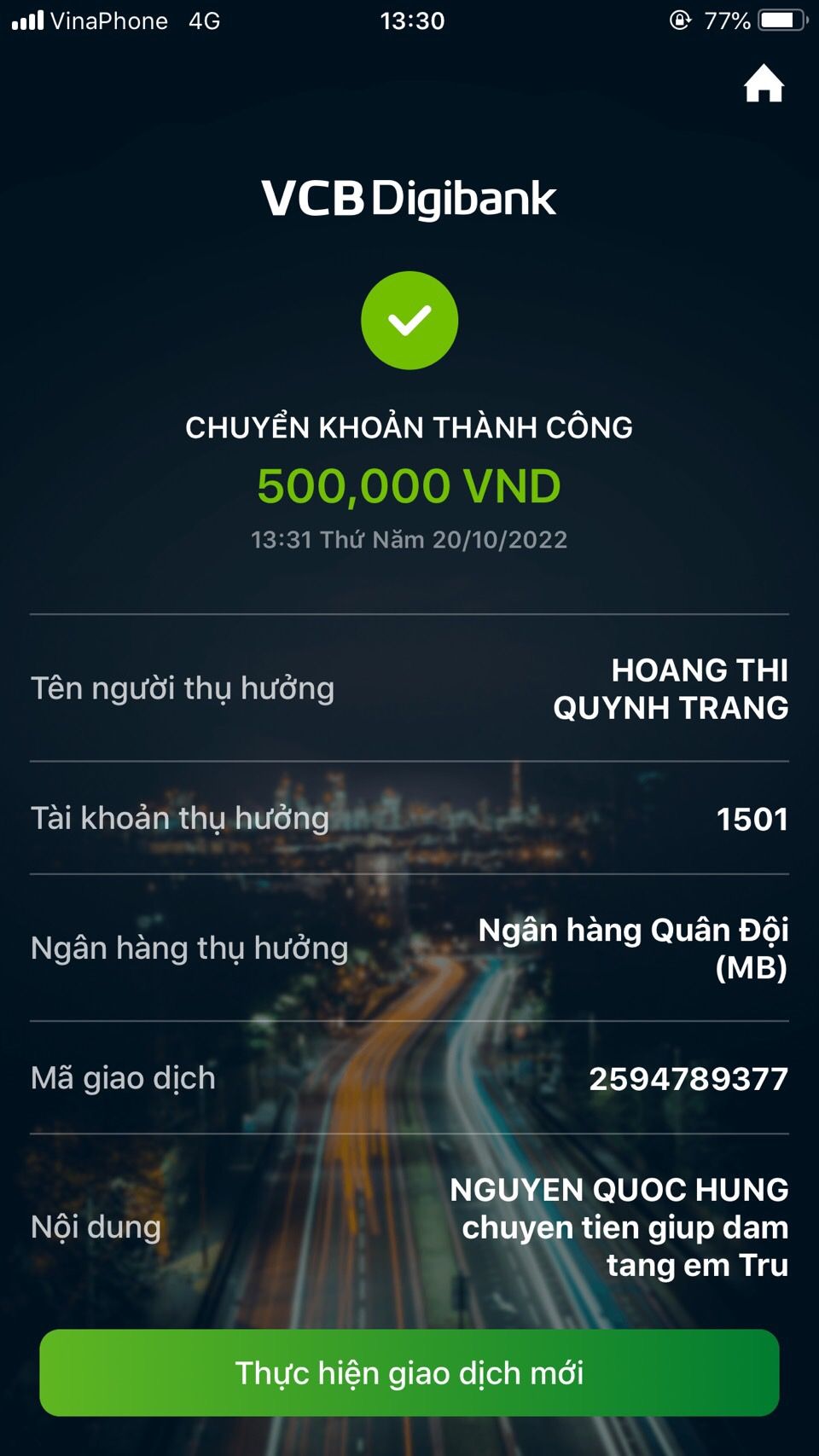Go to the home screen icon

(x=764, y=84)
